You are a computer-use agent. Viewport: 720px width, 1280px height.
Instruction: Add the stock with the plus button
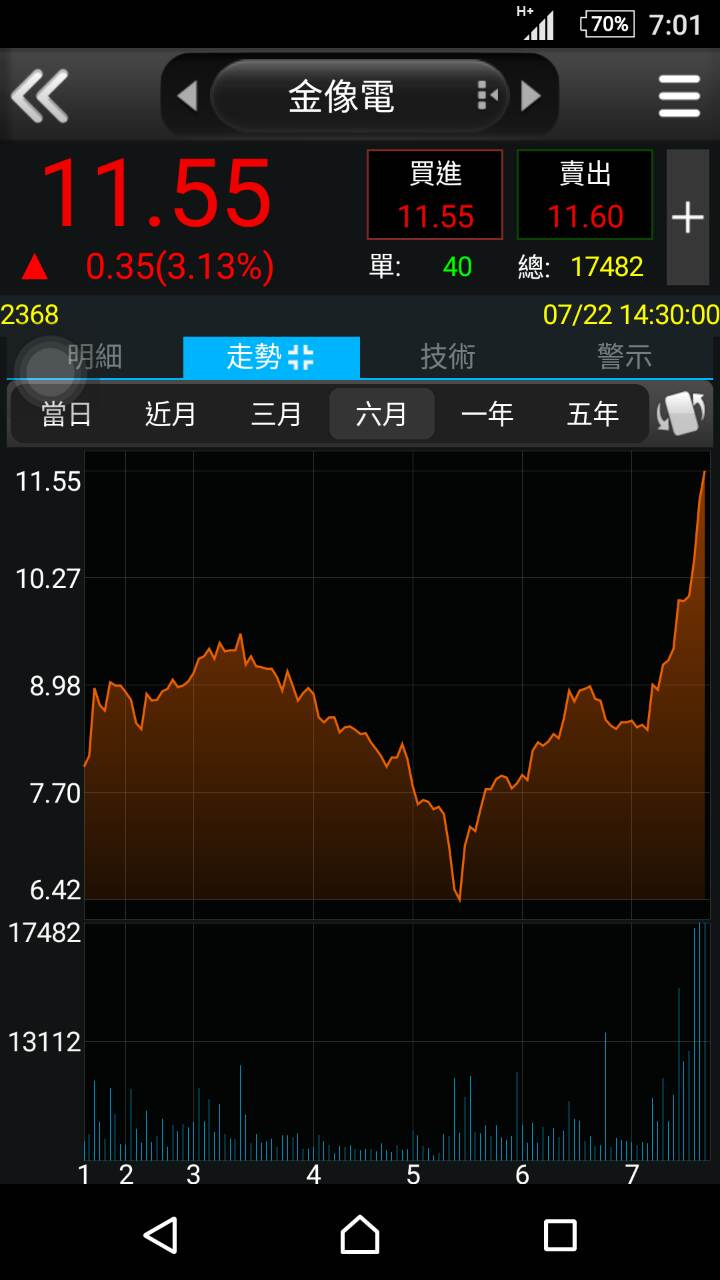[688, 217]
